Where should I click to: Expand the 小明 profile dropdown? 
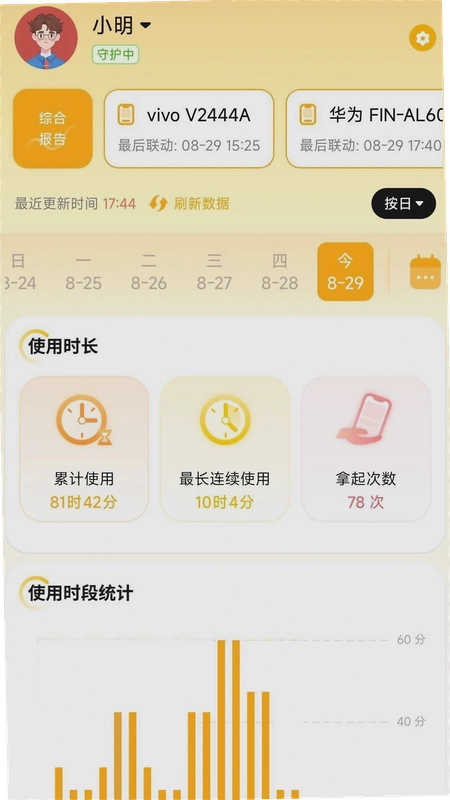click(x=122, y=25)
